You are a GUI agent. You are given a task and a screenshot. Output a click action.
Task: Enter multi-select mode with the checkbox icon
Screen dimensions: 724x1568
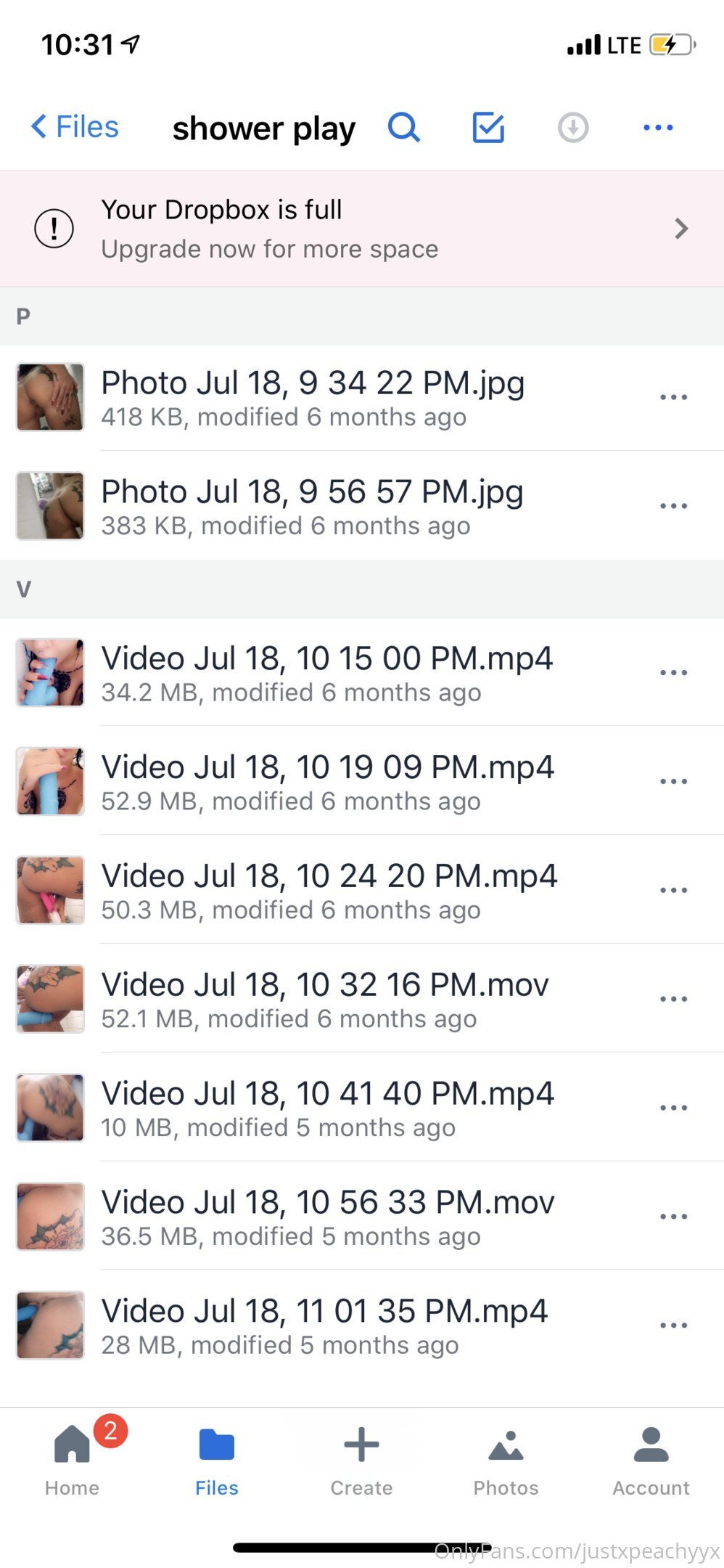(x=488, y=128)
